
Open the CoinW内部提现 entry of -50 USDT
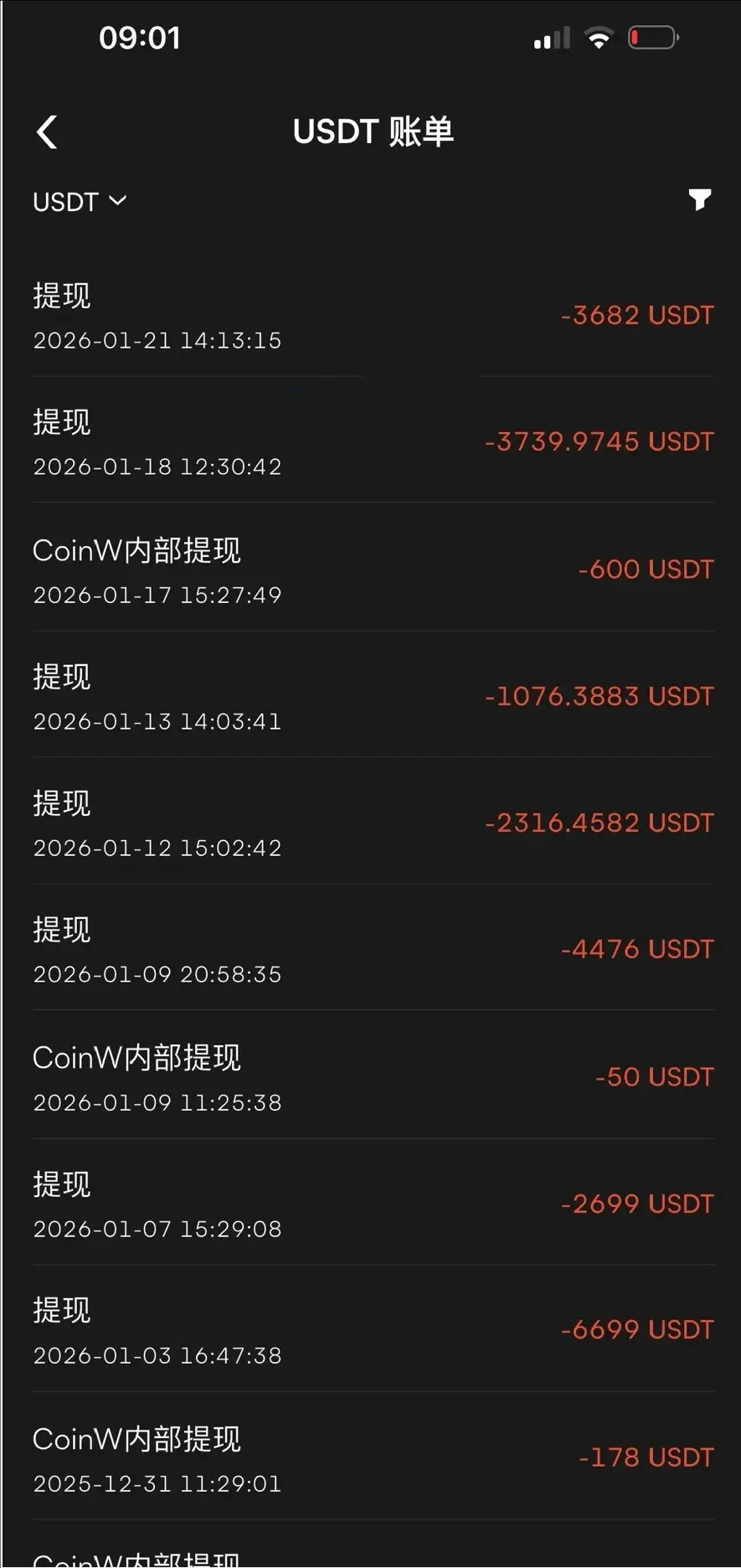coord(373,1077)
